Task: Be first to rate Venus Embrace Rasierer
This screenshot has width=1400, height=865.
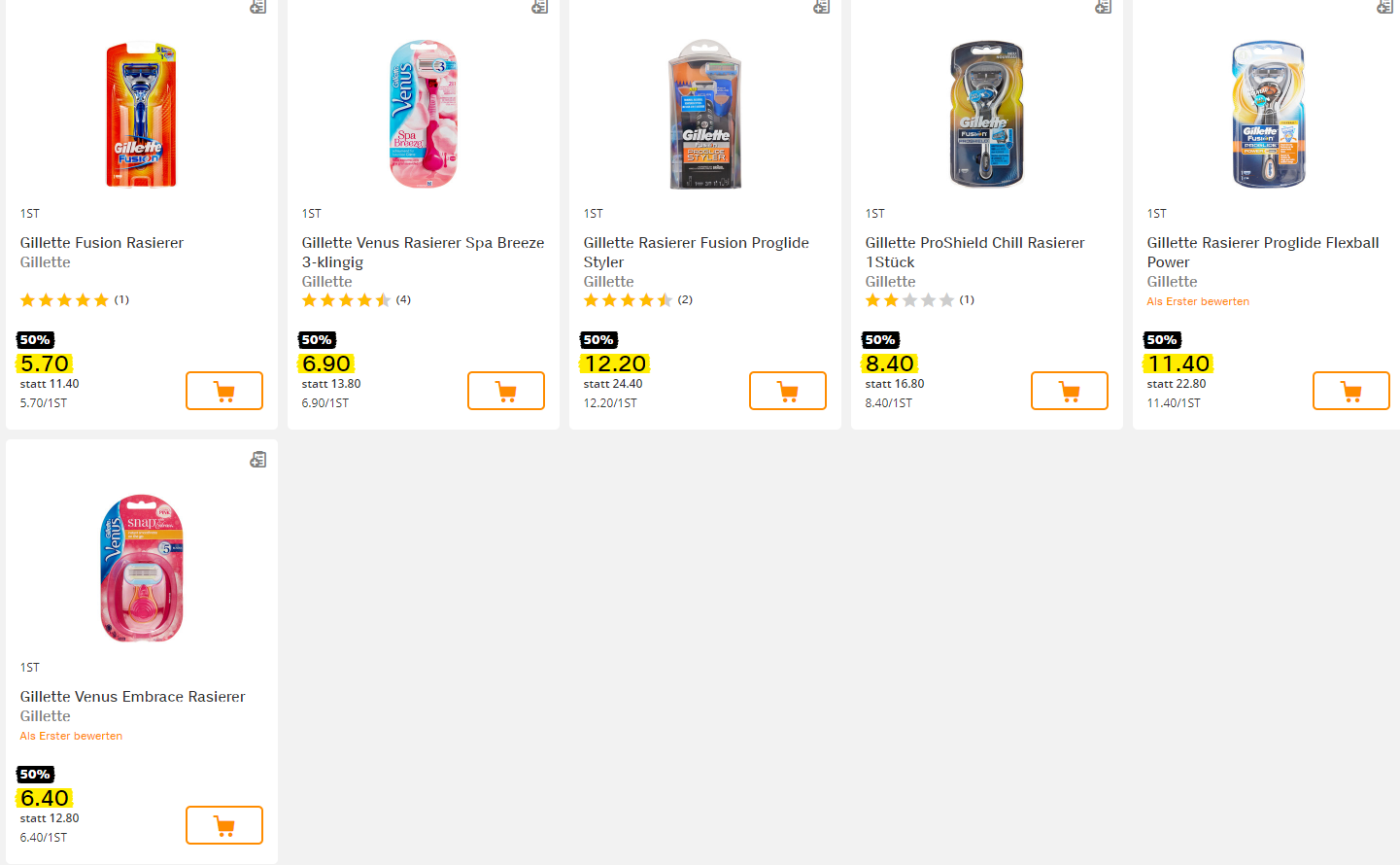Action: 72,736
